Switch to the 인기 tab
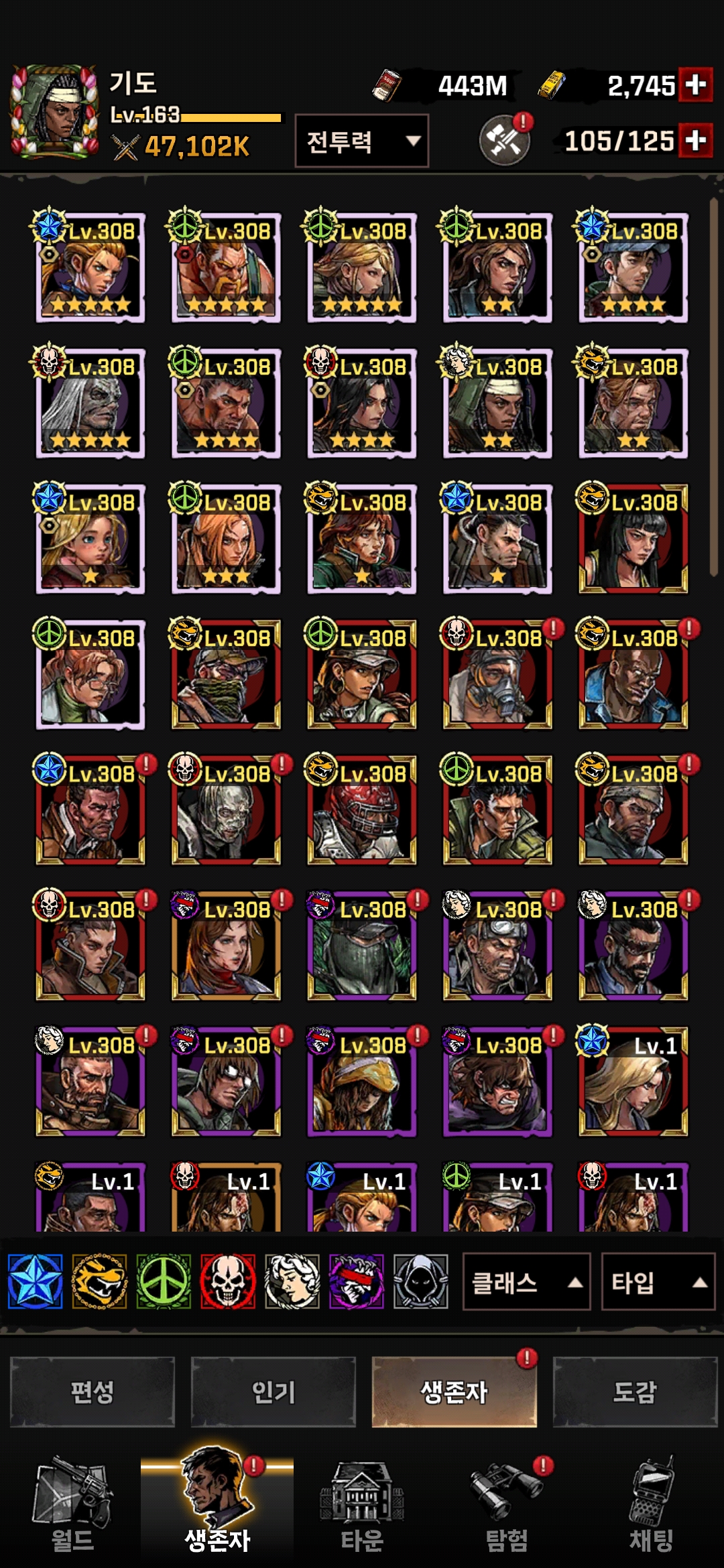 point(273,1392)
